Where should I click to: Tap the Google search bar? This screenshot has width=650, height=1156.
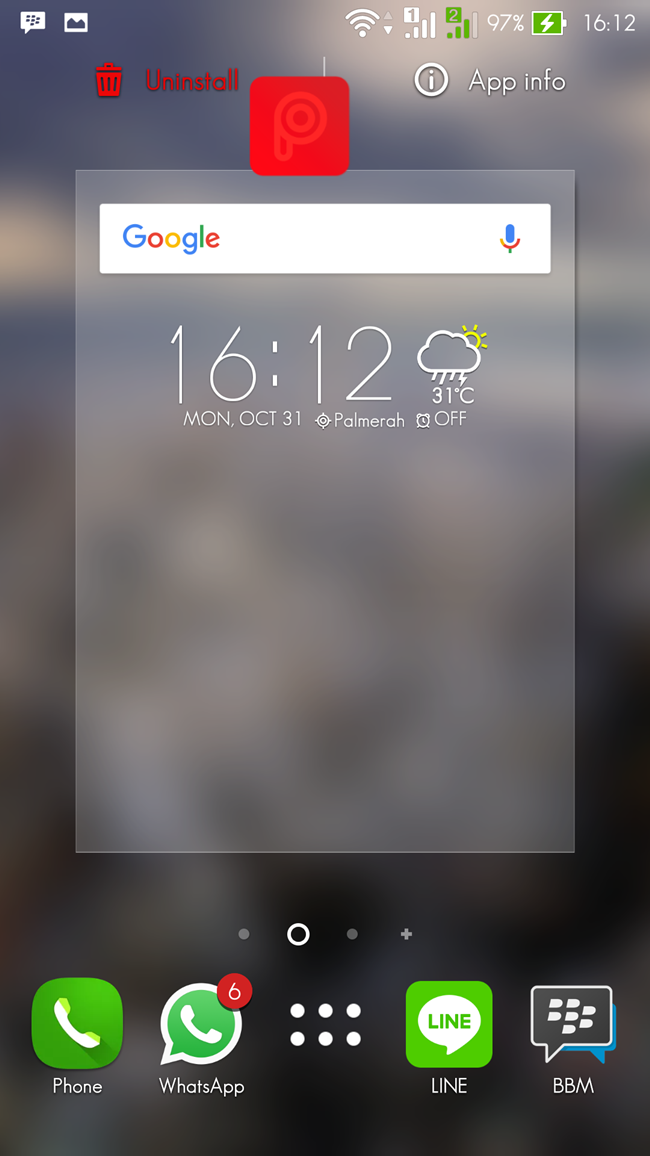325,238
